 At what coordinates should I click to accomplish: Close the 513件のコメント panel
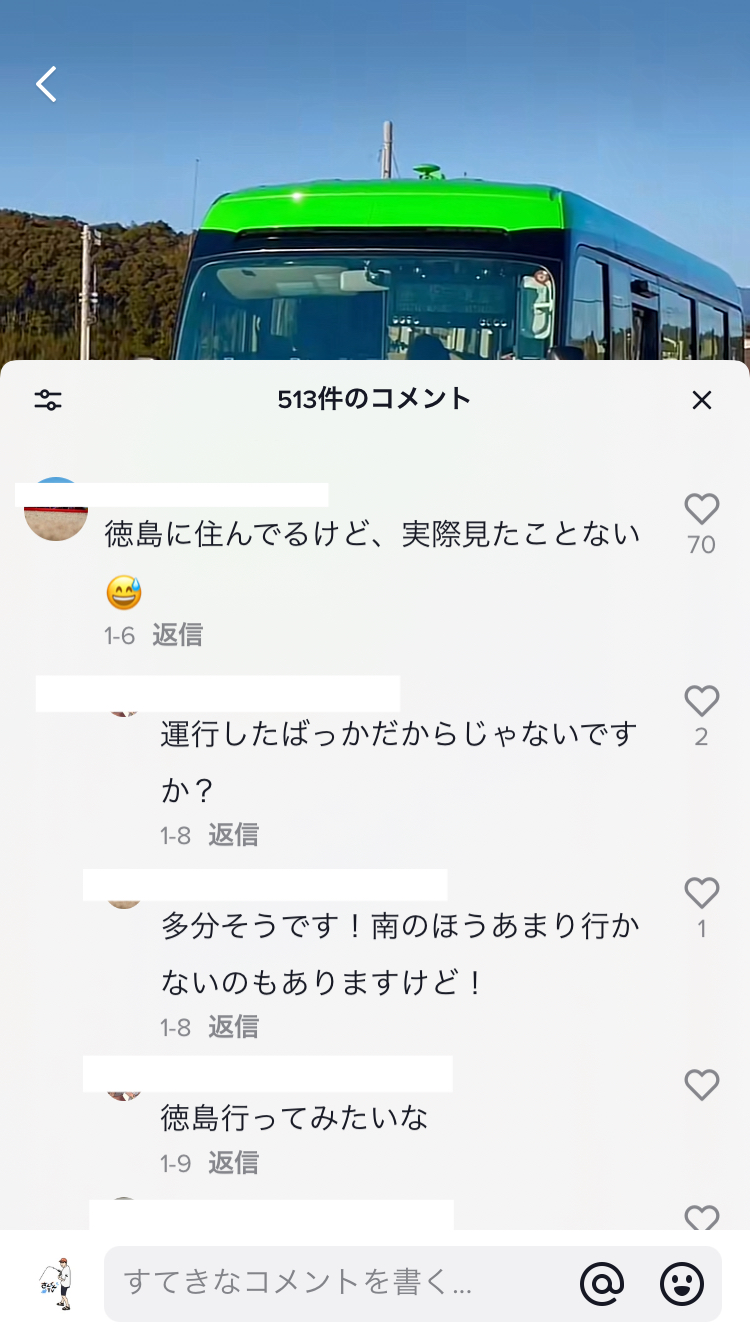702,400
